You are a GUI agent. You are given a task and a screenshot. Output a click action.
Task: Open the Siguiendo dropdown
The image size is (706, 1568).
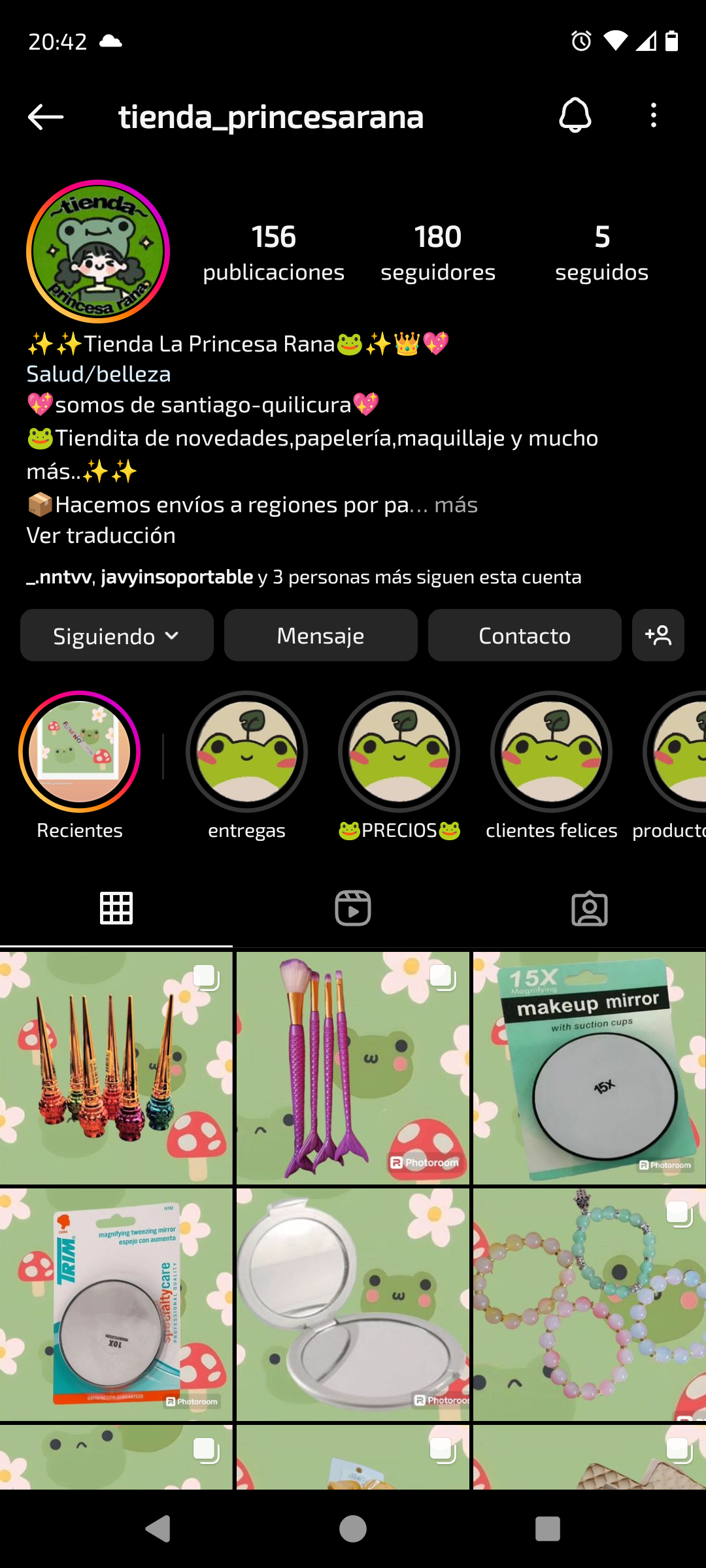(x=117, y=636)
